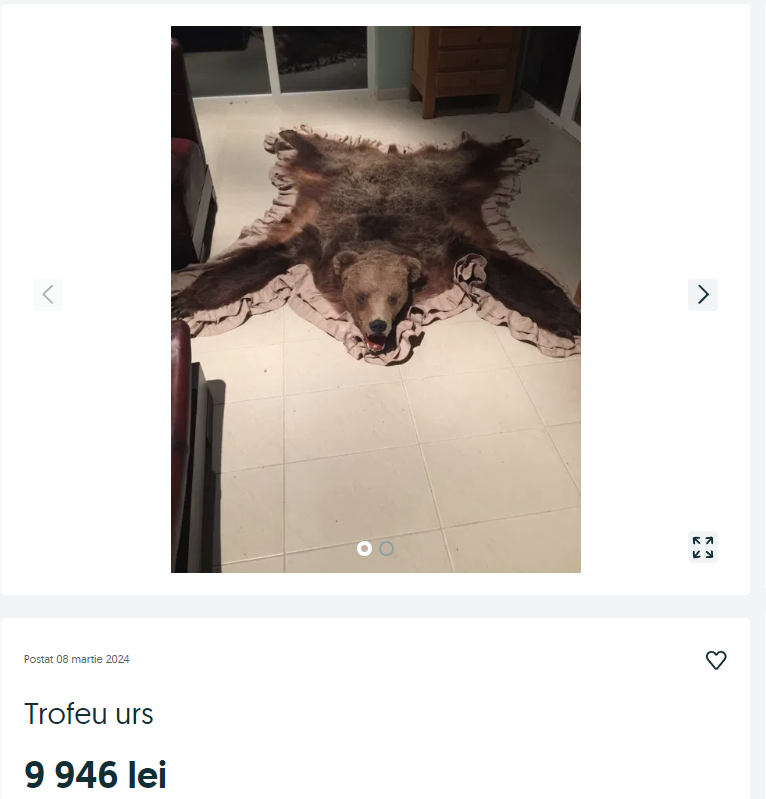Screen dimensions: 766x799
Task: Show the next listing photo
Action: 703,294
